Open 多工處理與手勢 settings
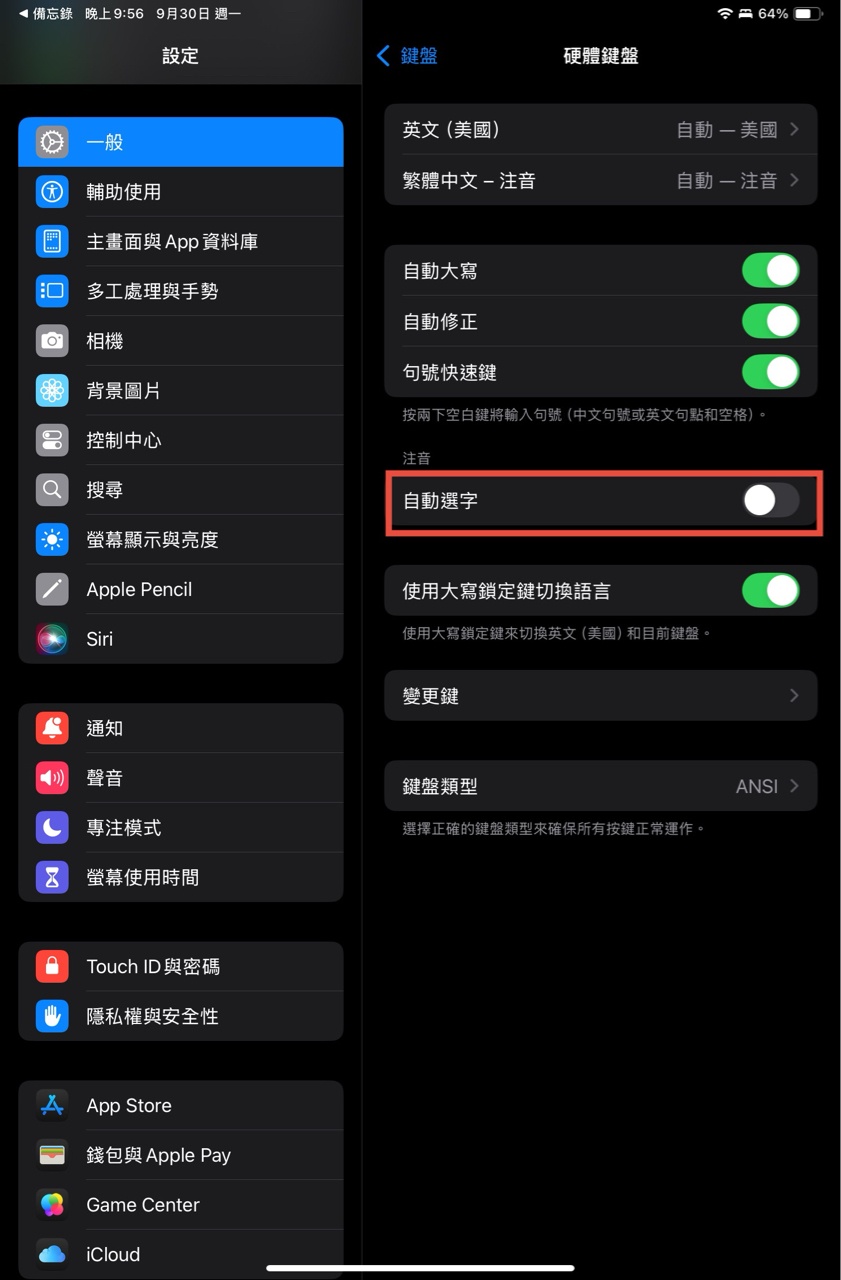The width and height of the screenshot is (841, 1280). point(180,291)
